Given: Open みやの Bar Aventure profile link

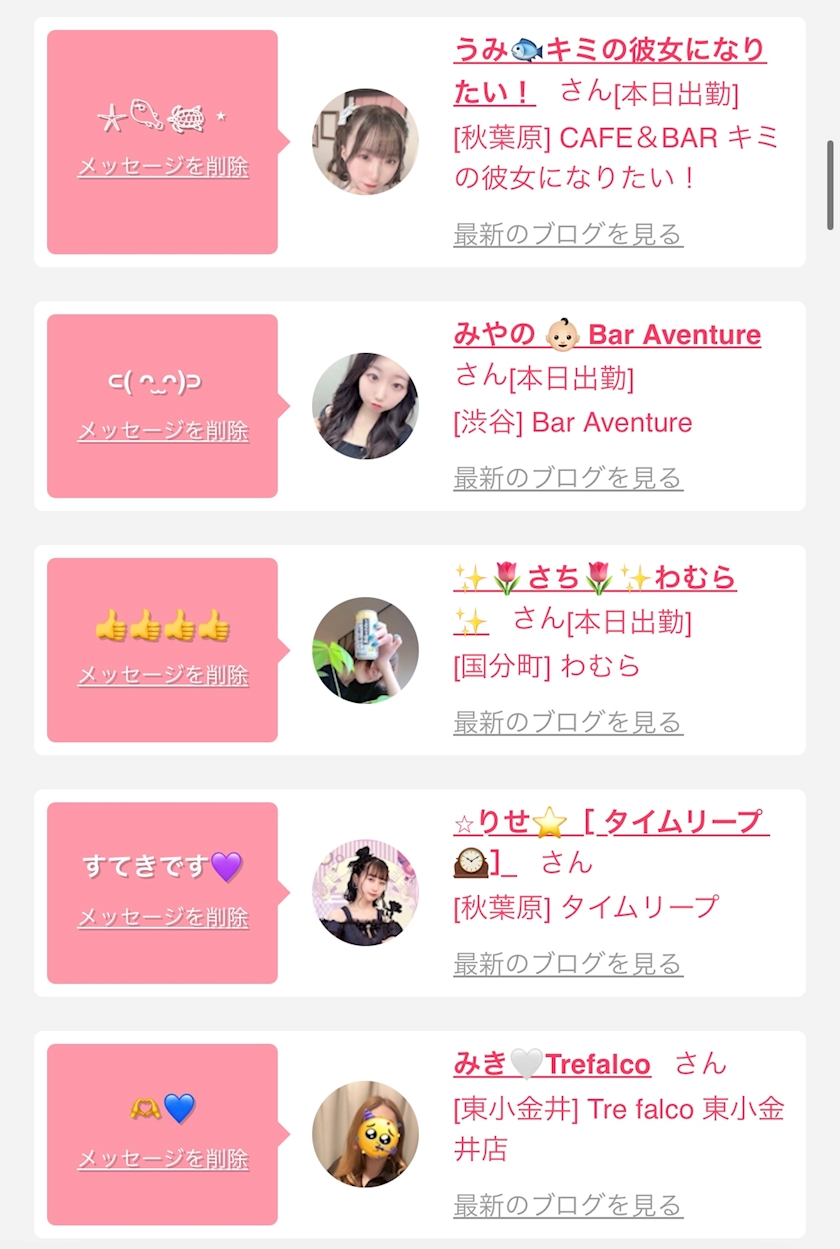Looking at the screenshot, I should coord(607,334).
